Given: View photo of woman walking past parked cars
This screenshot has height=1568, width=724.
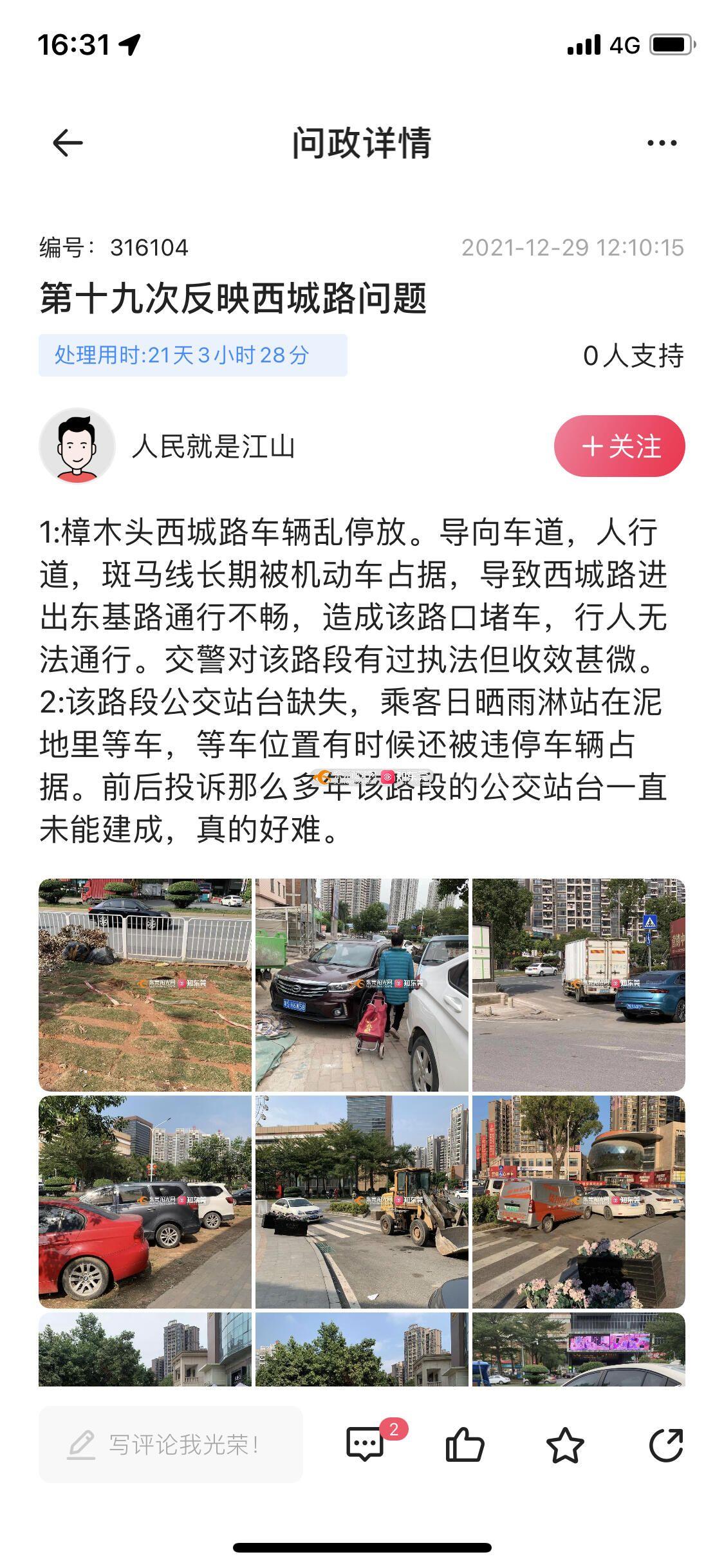Looking at the screenshot, I should pos(362,985).
